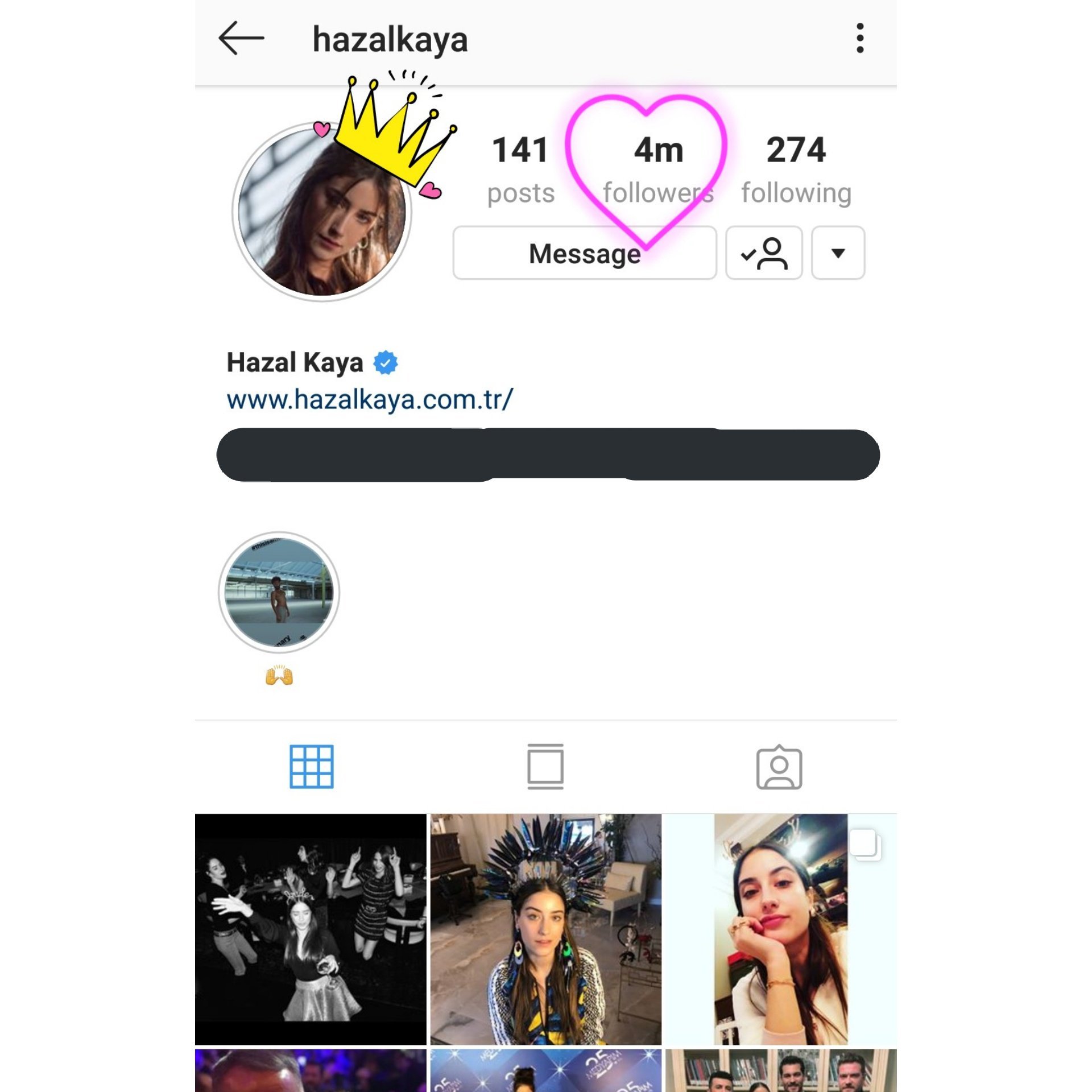Go back using the arrow icon
This screenshot has height=1092, width=1092.
pos(241,39)
